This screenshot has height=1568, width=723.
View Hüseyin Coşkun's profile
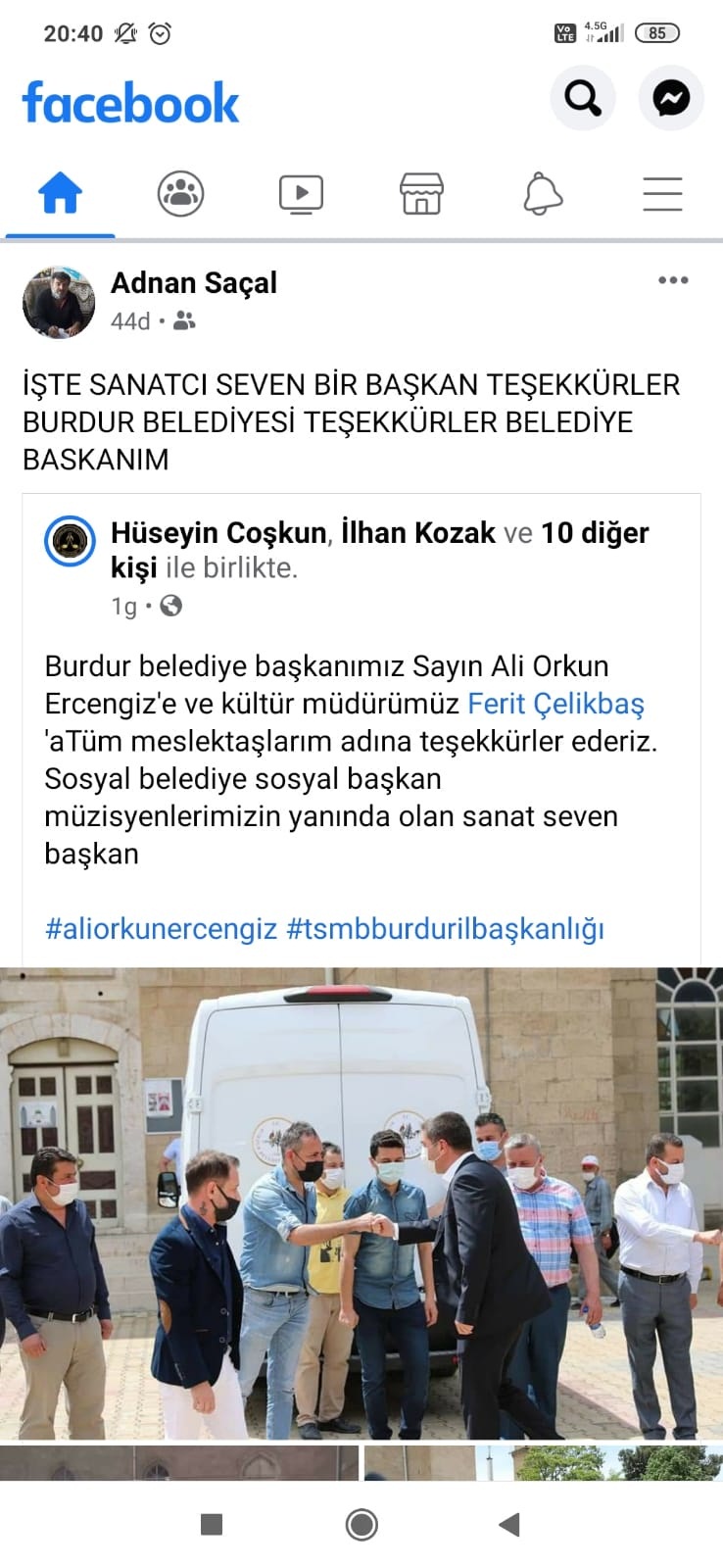217,533
